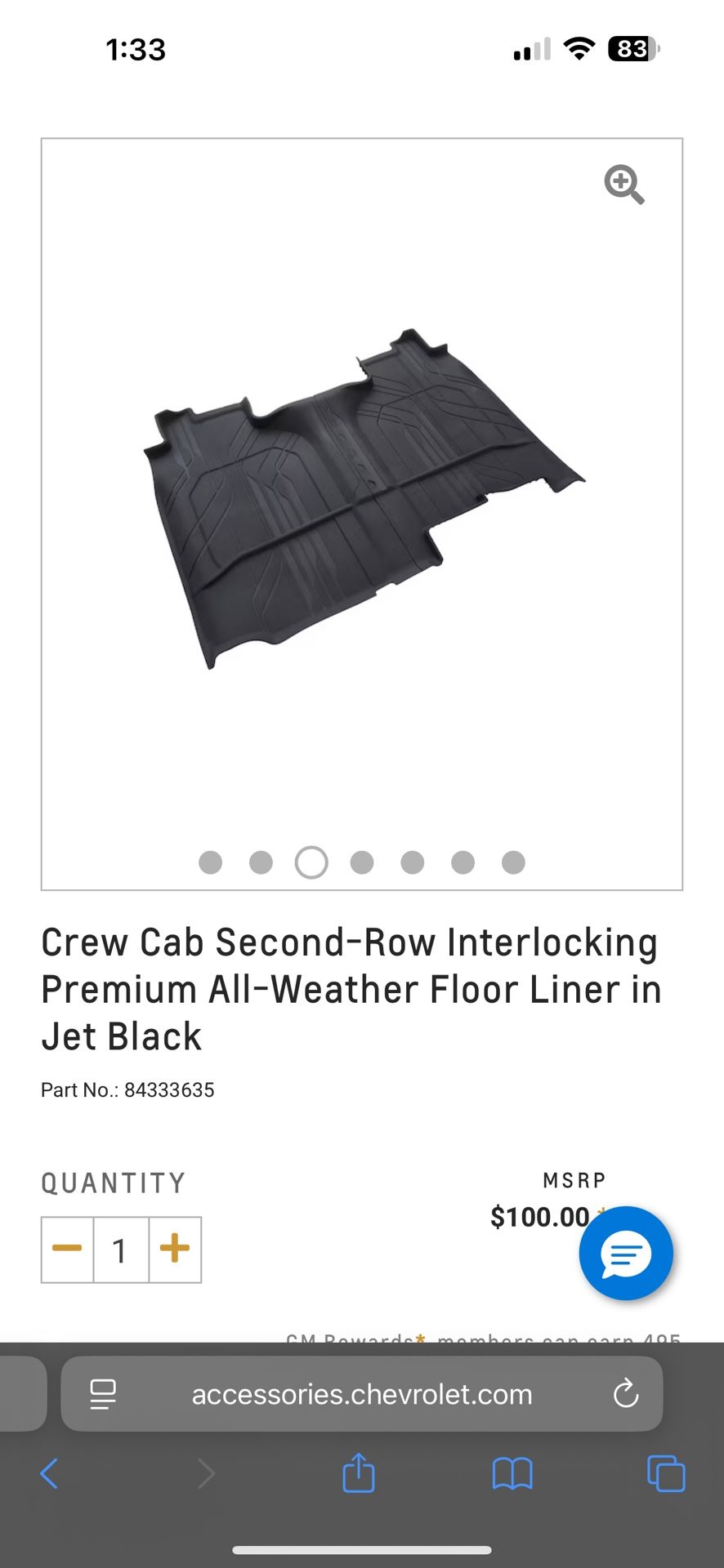Show all open Safari tabs
This screenshot has width=724, height=1568.
(x=666, y=1473)
